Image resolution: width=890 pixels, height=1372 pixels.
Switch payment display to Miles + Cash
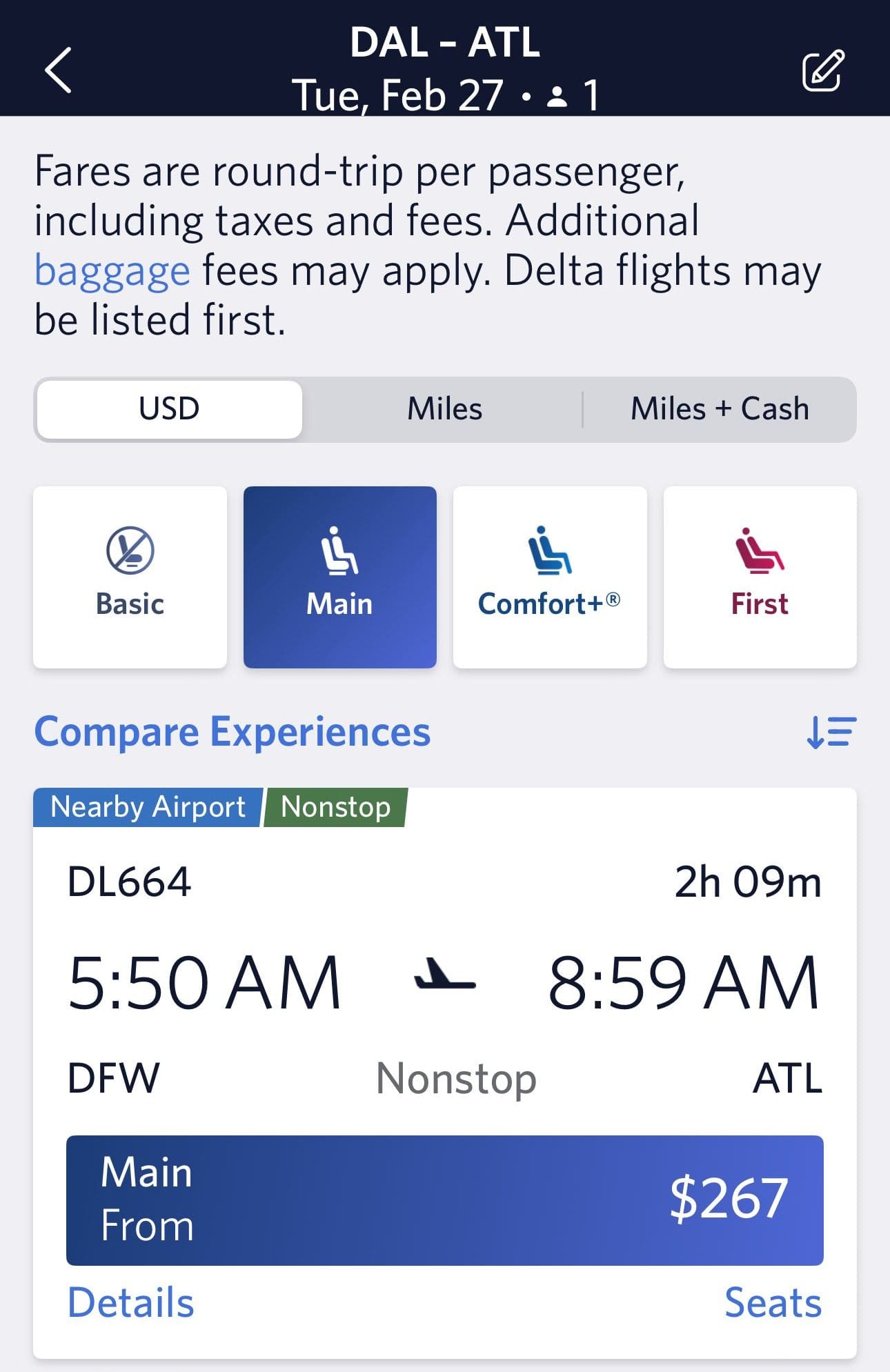pyautogui.click(x=720, y=408)
